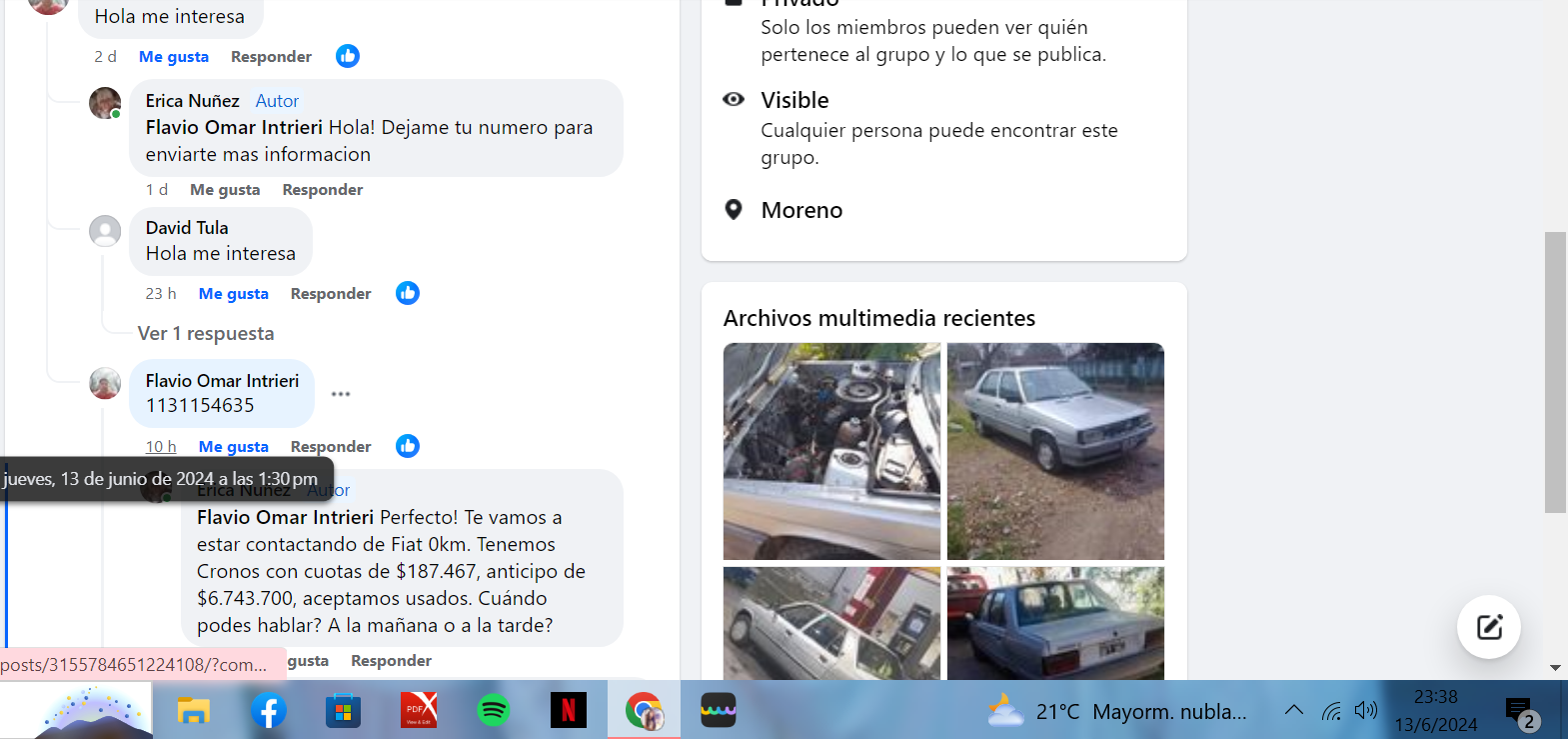Open options menu for Flavio's phone number comment

tap(341, 394)
